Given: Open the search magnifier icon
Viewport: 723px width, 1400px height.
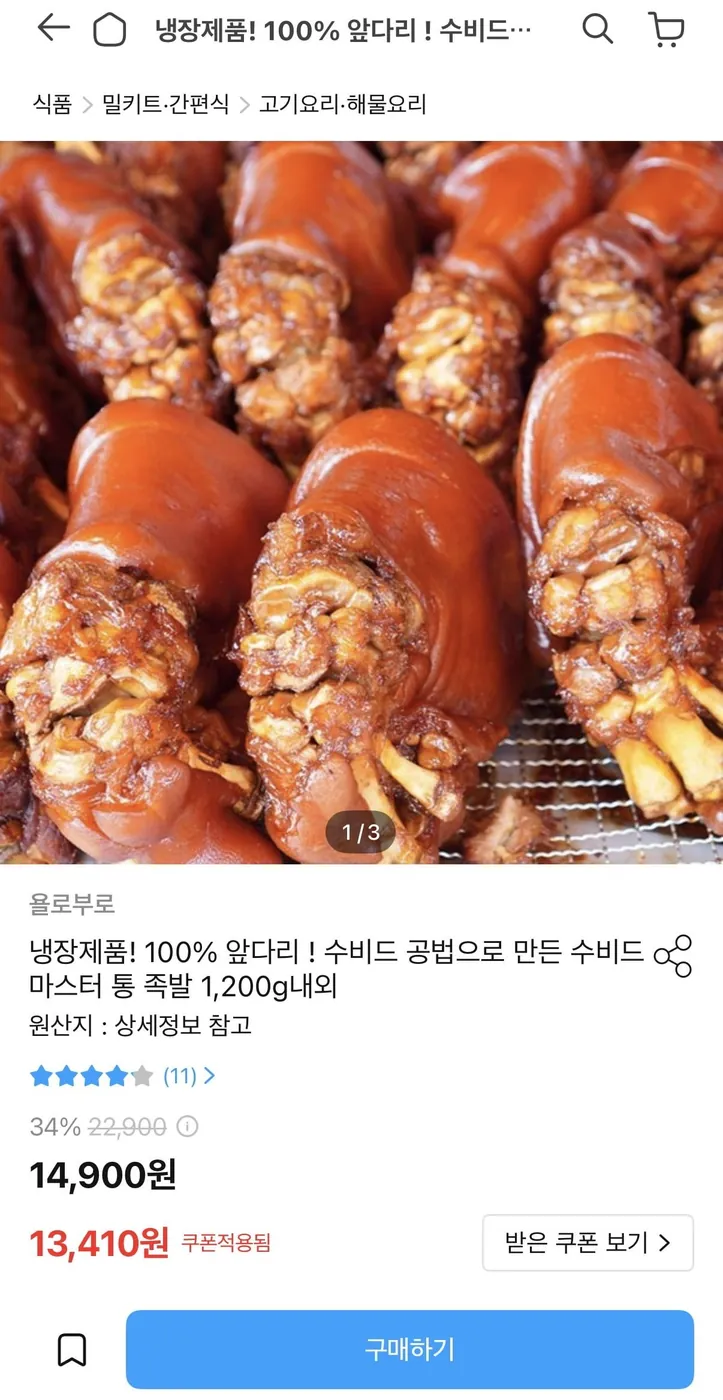Looking at the screenshot, I should tap(598, 30).
